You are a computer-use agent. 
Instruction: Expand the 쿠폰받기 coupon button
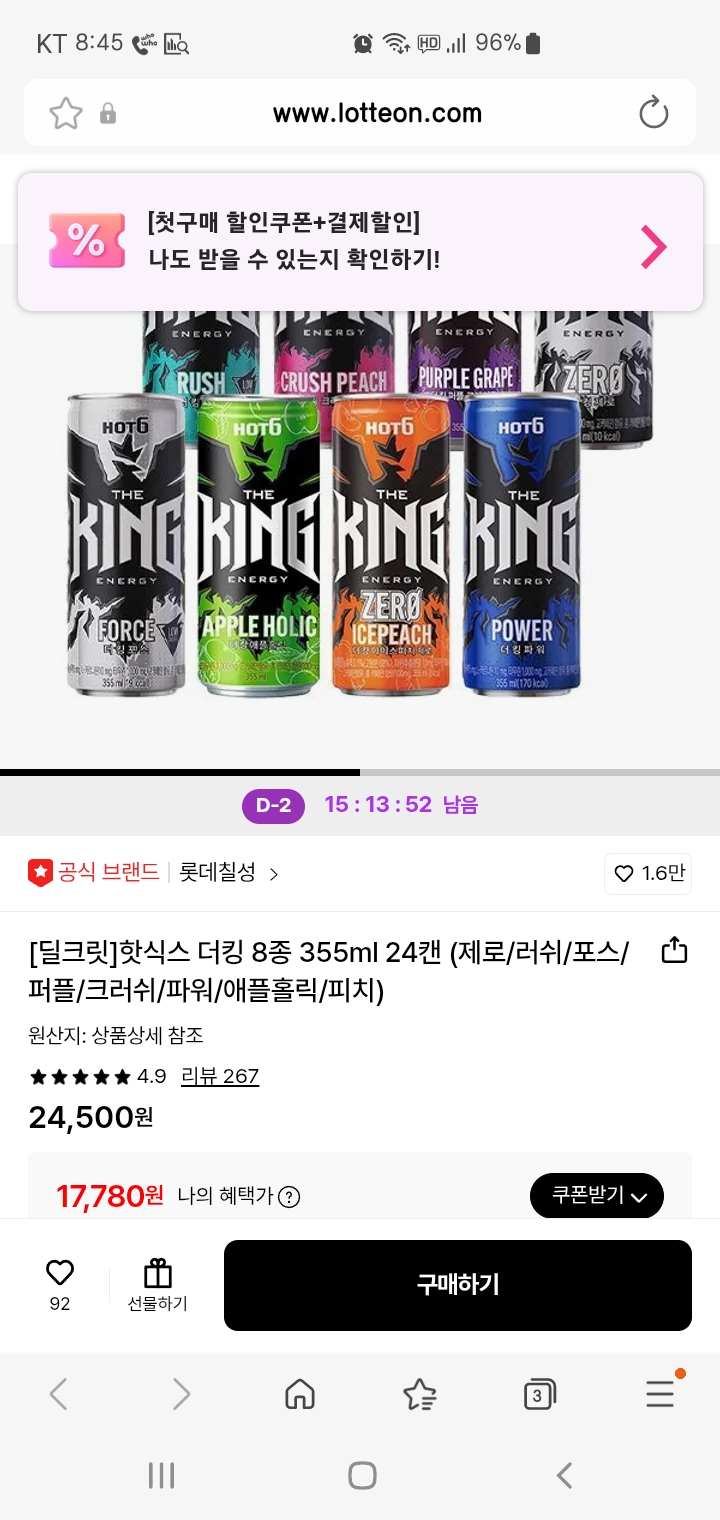click(596, 1195)
